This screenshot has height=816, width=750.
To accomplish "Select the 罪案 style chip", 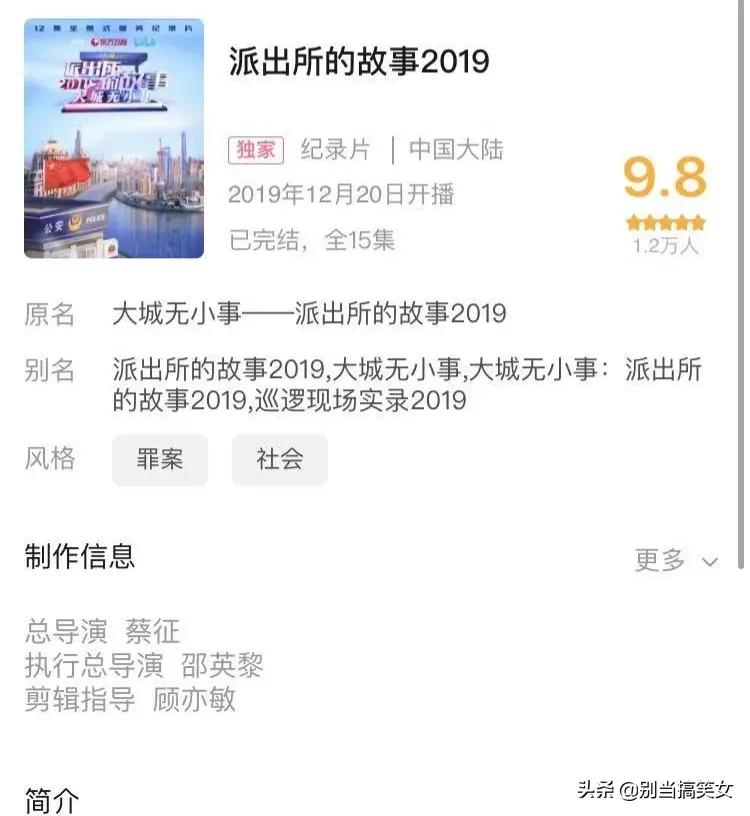I will pyautogui.click(x=160, y=460).
